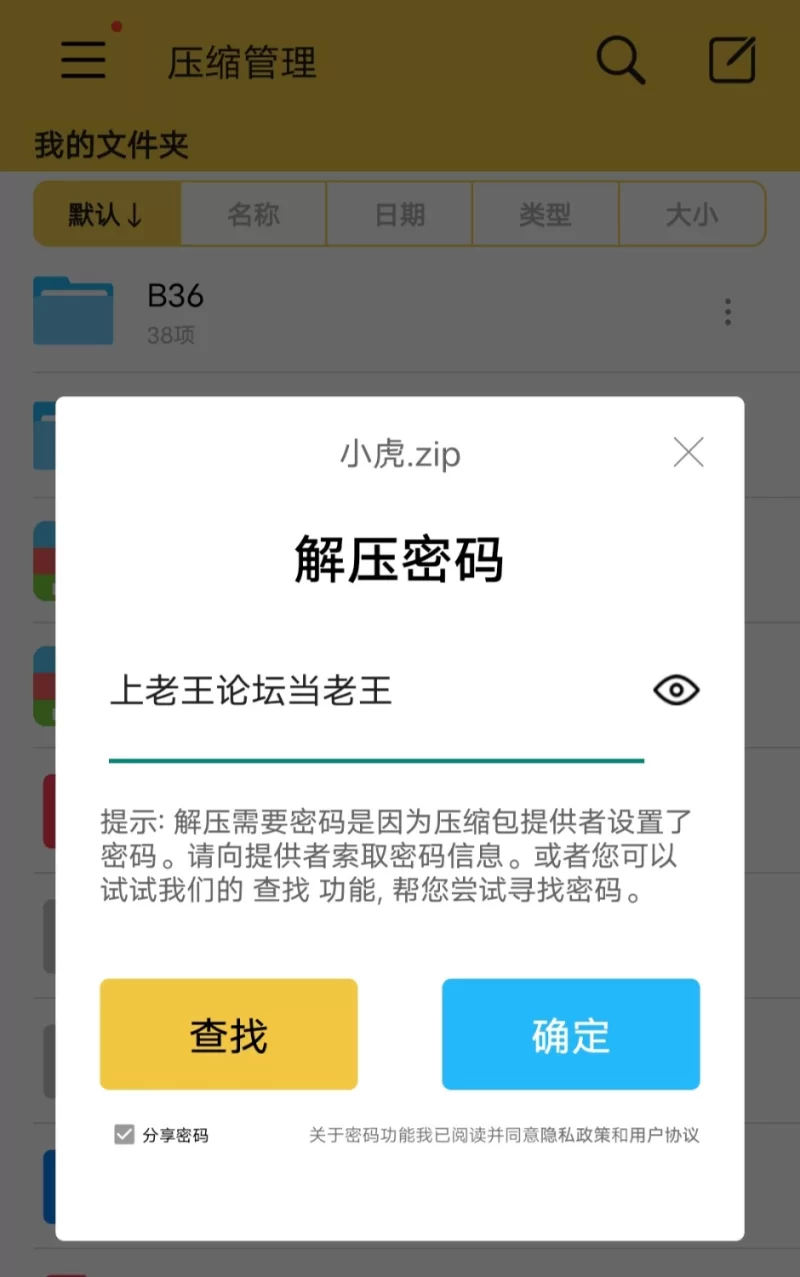Image resolution: width=800 pixels, height=1277 pixels.
Task: Uncheck the 分享密码 checkbox
Action: 125,1134
